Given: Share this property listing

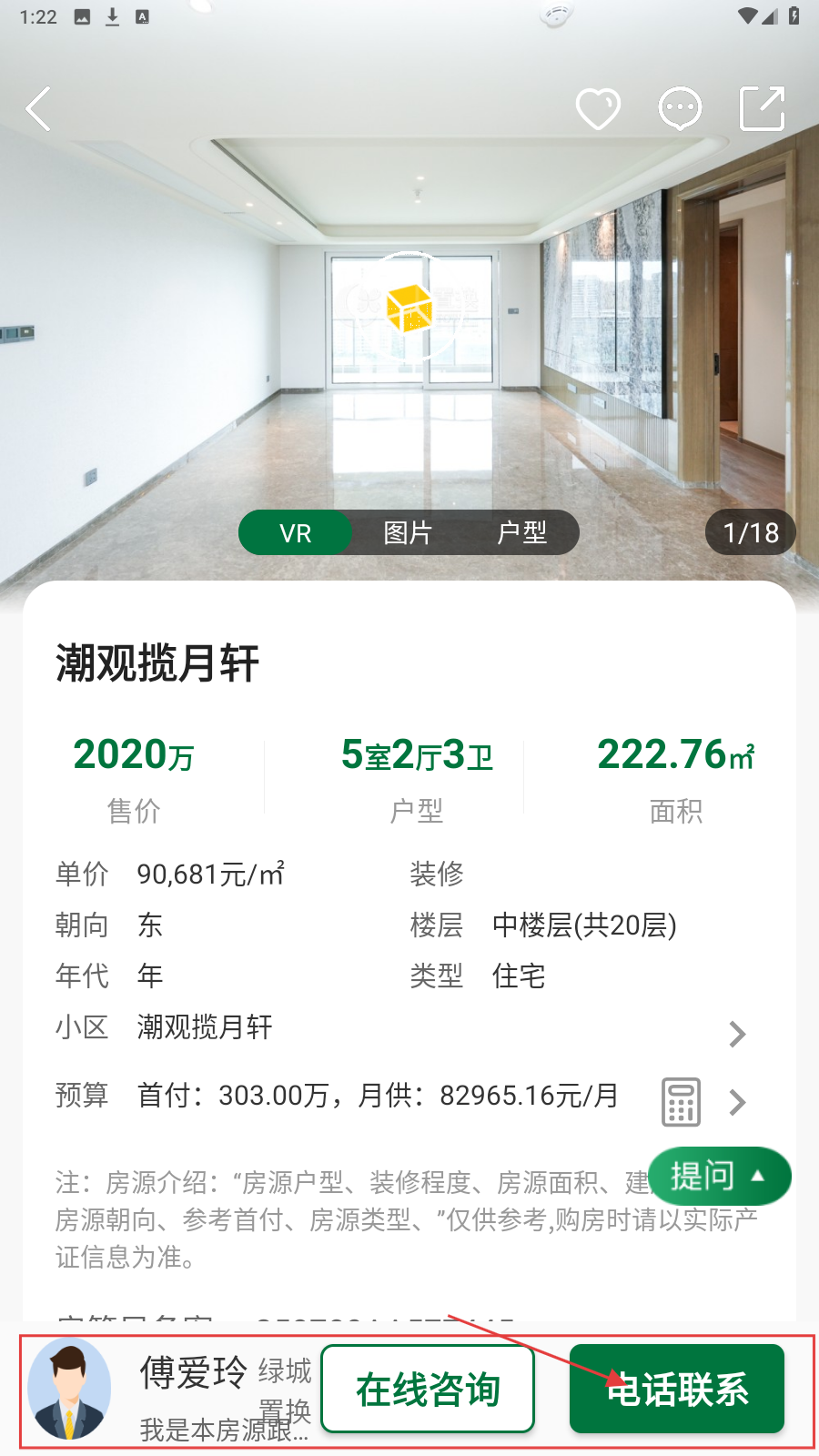Looking at the screenshot, I should coord(762,109).
